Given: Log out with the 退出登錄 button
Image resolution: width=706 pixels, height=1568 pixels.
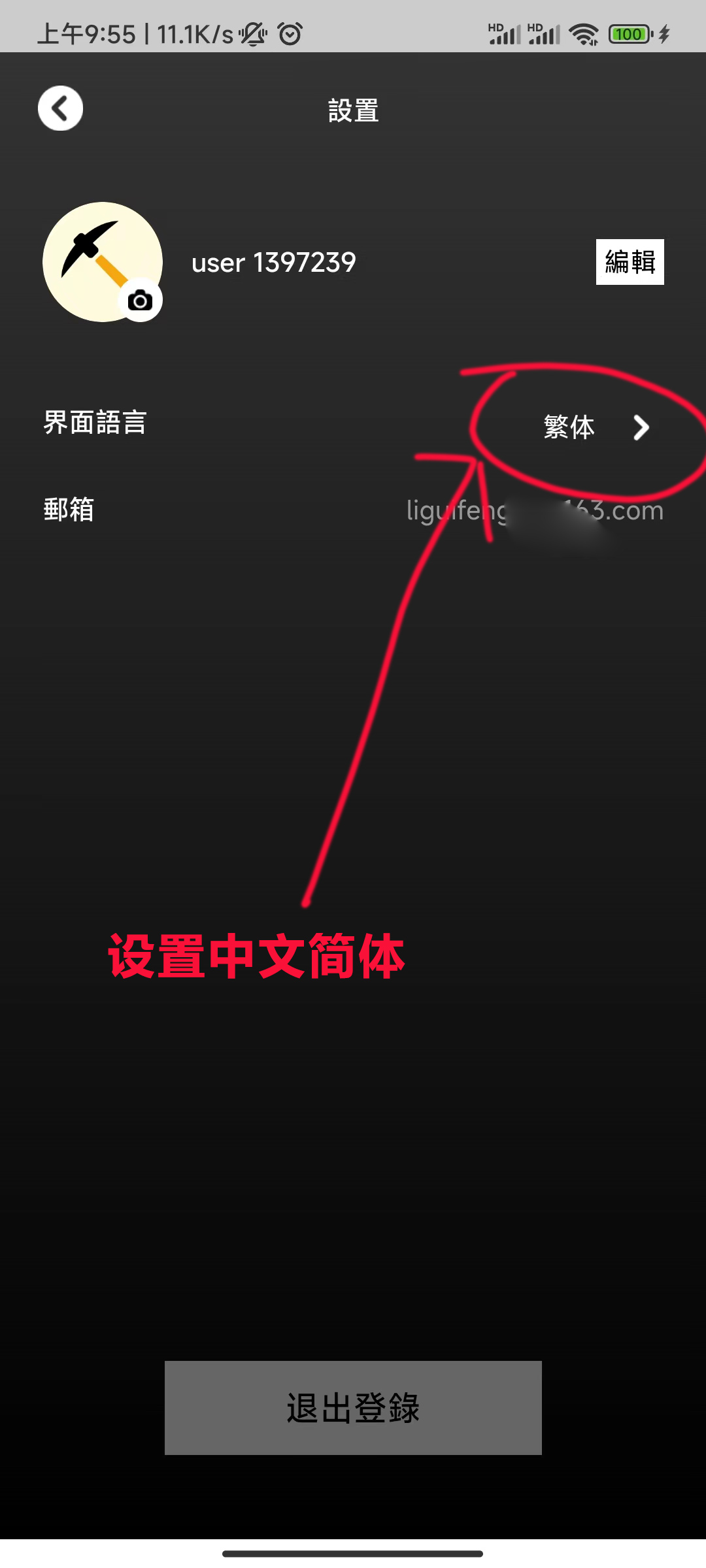Looking at the screenshot, I should [x=353, y=1407].
